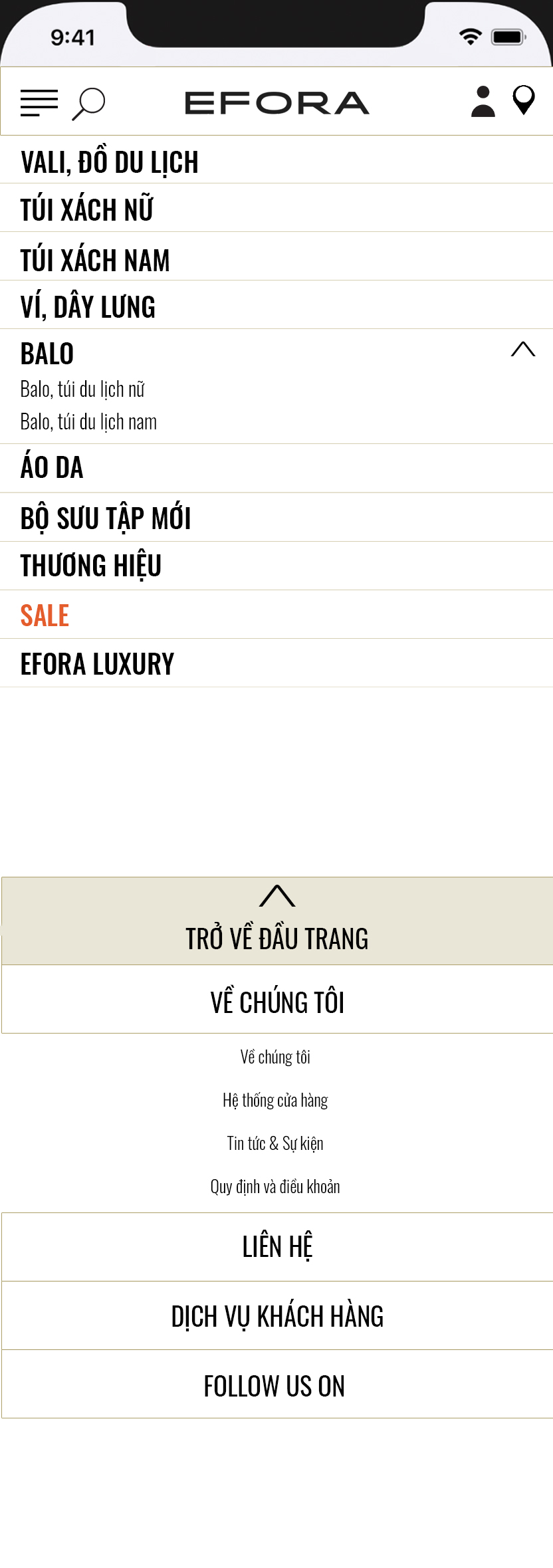Open the Áo da category
The image size is (553, 1568).
[52, 468]
